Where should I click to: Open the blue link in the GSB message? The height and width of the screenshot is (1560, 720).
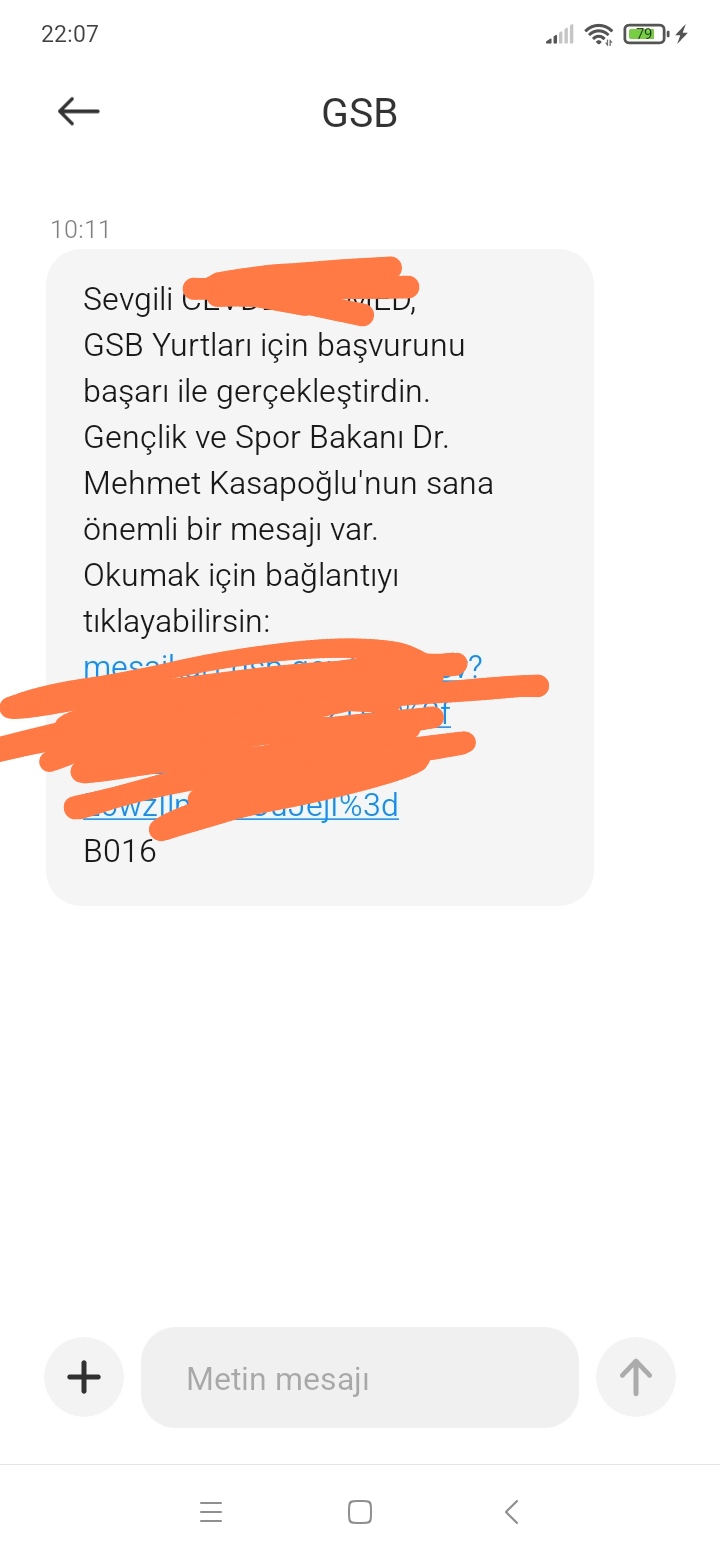[267, 735]
